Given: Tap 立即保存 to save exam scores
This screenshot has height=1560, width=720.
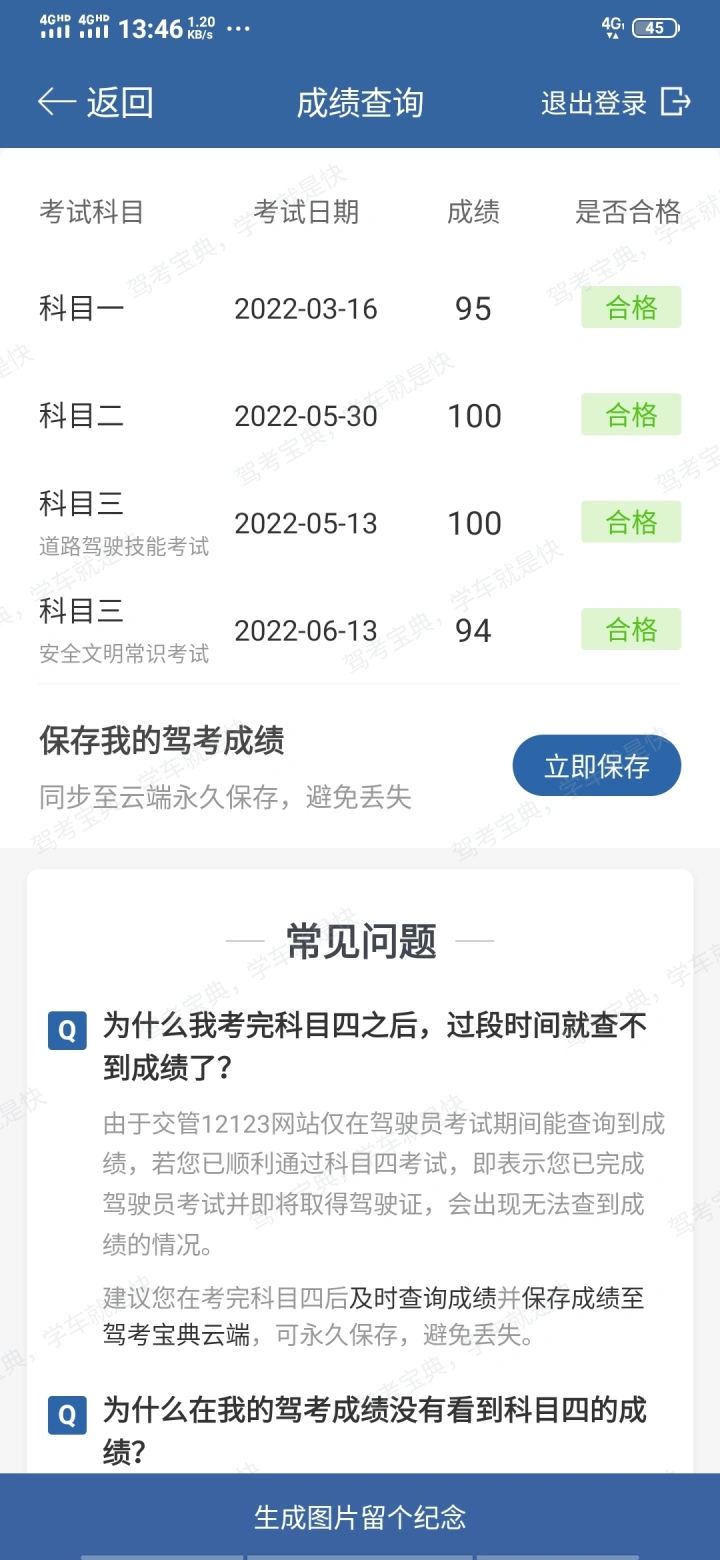Looking at the screenshot, I should [597, 766].
